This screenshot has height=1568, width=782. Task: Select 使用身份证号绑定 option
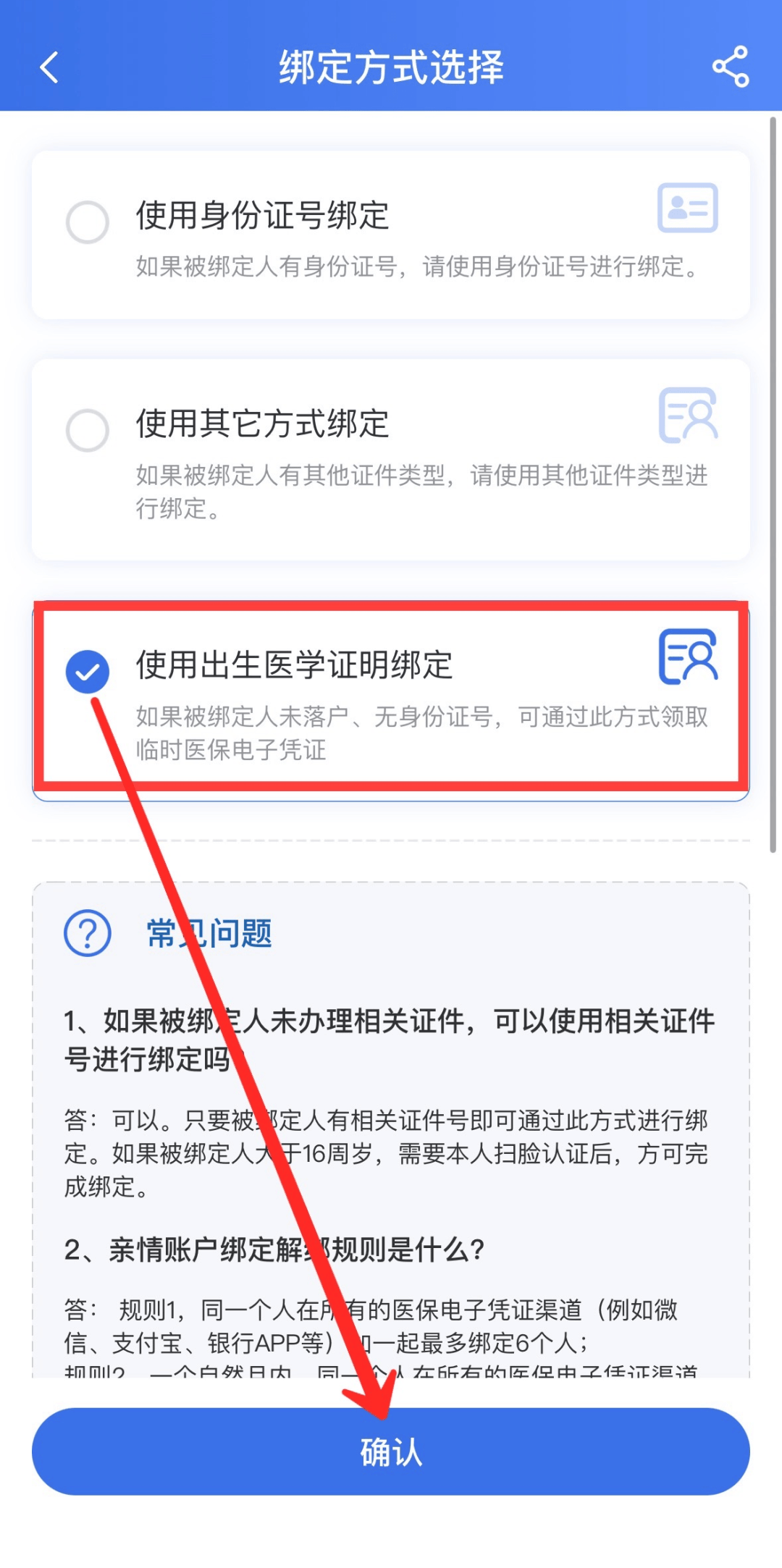(88, 222)
